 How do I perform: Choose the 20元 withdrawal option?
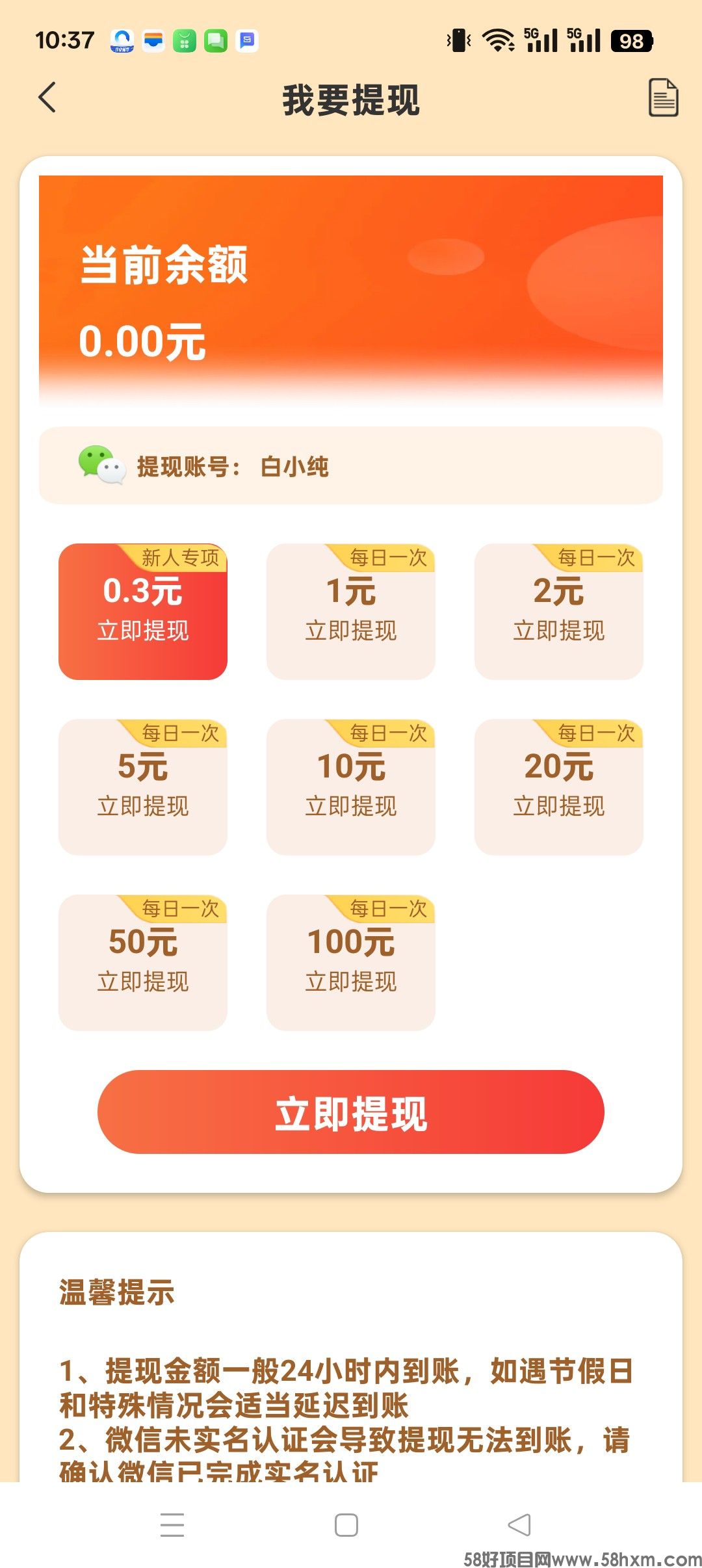[x=558, y=787]
